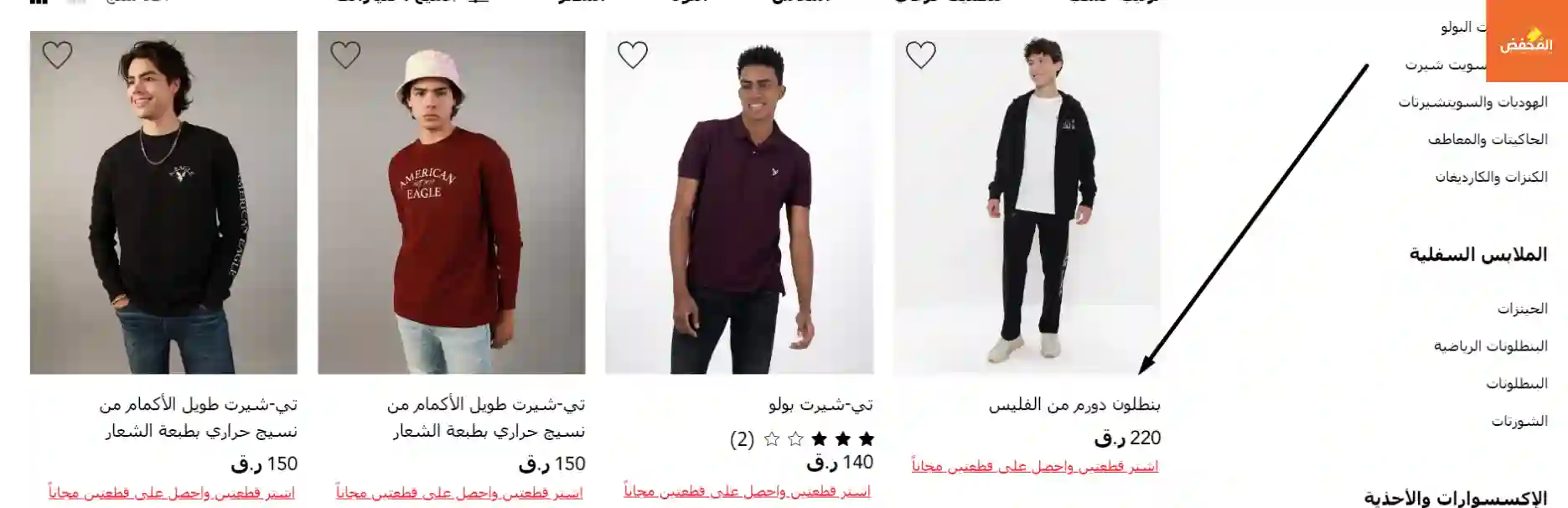Viewport: 1568px width, 508px height.
Task: Tap the orange المخفض sale badge
Action: [1526, 42]
